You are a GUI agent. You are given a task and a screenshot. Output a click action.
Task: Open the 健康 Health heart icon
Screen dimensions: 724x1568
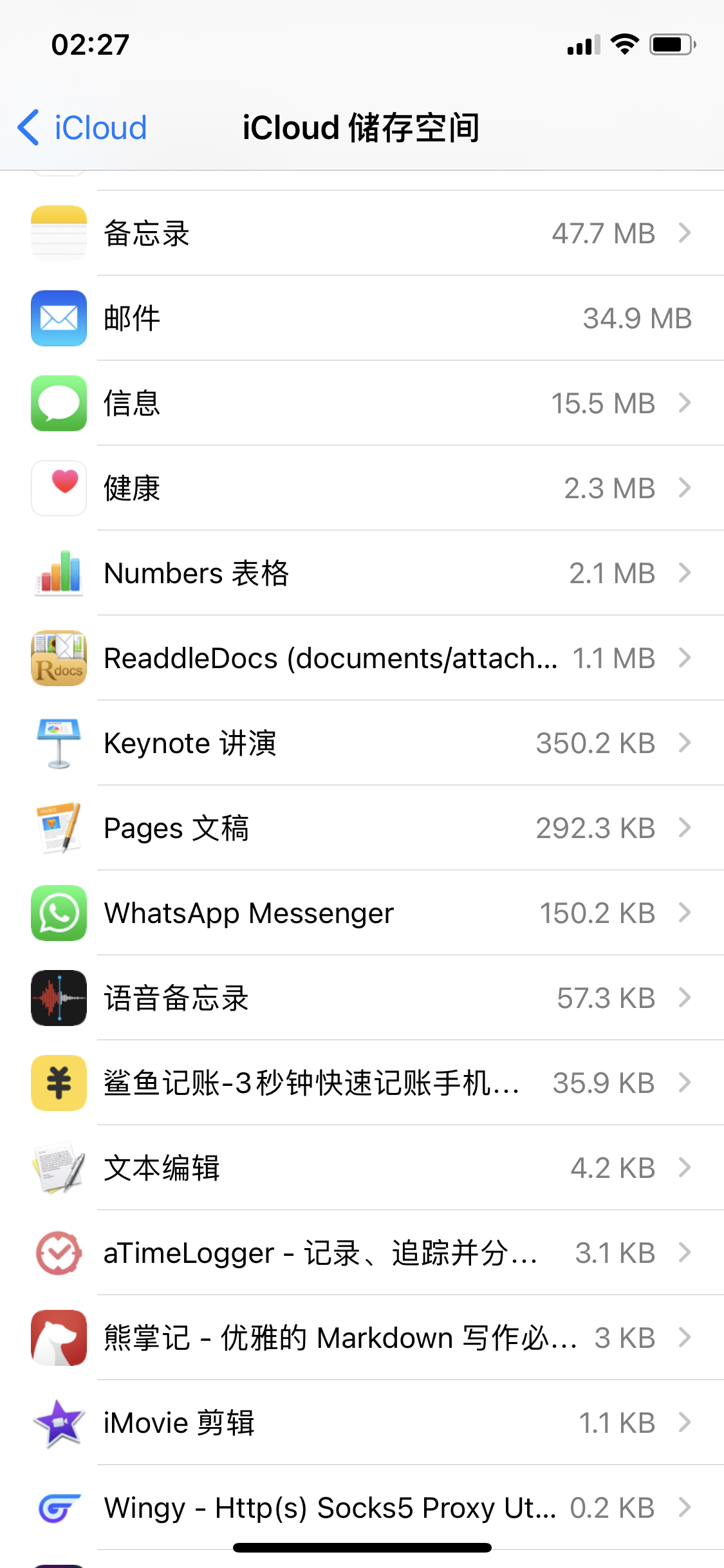(x=58, y=488)
